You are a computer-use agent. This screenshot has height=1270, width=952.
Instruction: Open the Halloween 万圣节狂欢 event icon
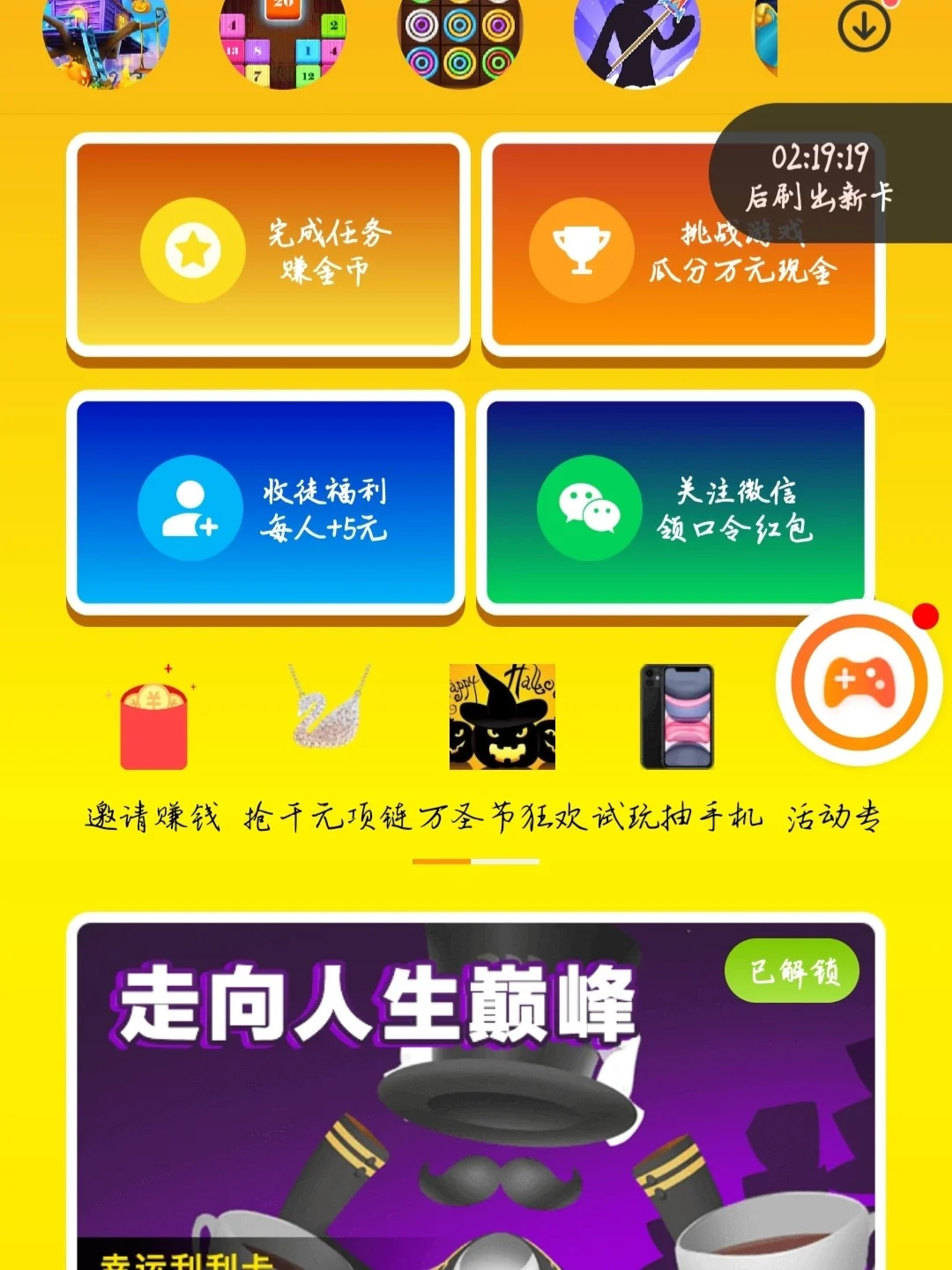pyautogui.click(x=502, y=714)
